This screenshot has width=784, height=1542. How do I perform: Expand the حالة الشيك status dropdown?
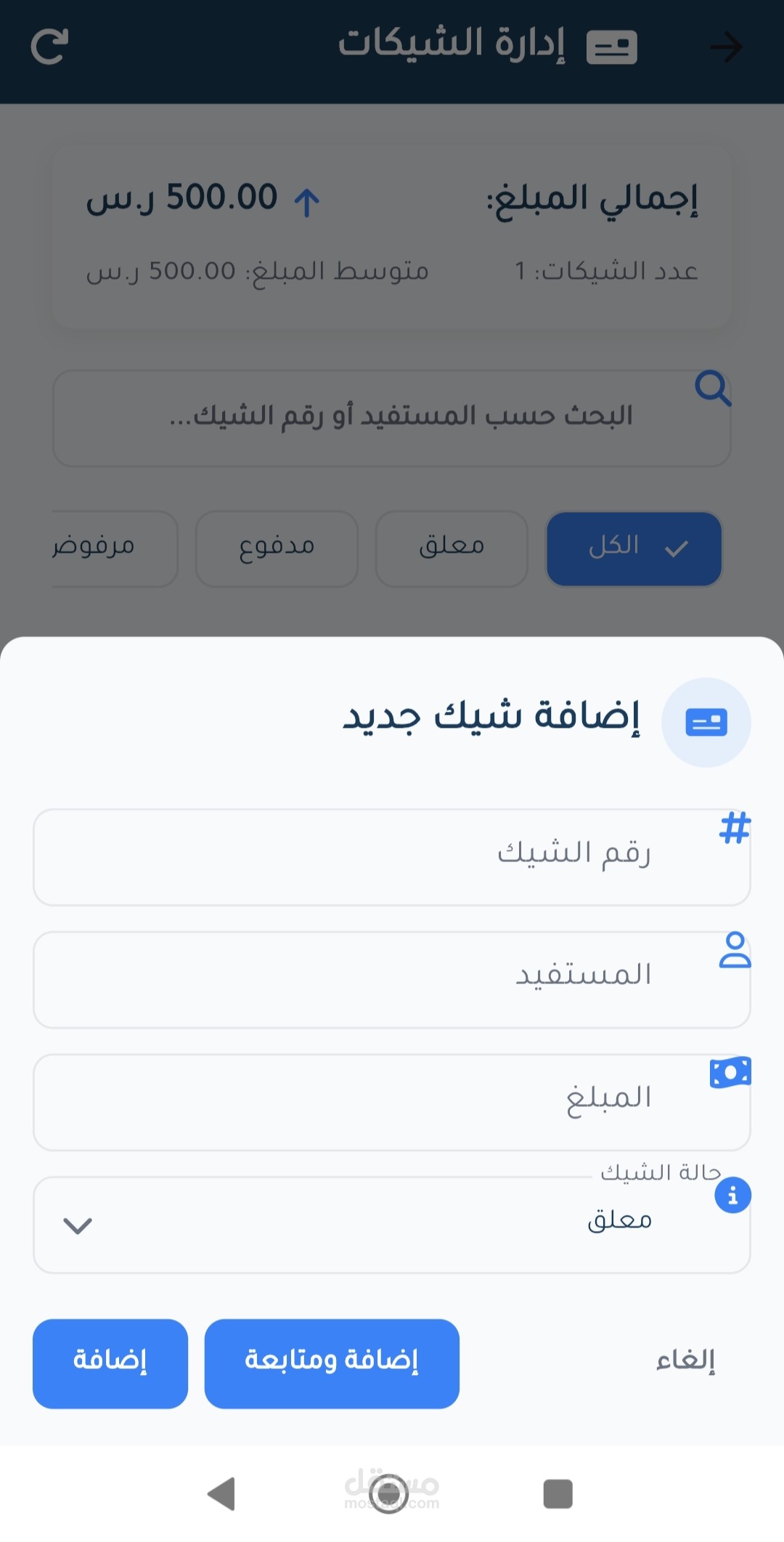pos(392,1225)
